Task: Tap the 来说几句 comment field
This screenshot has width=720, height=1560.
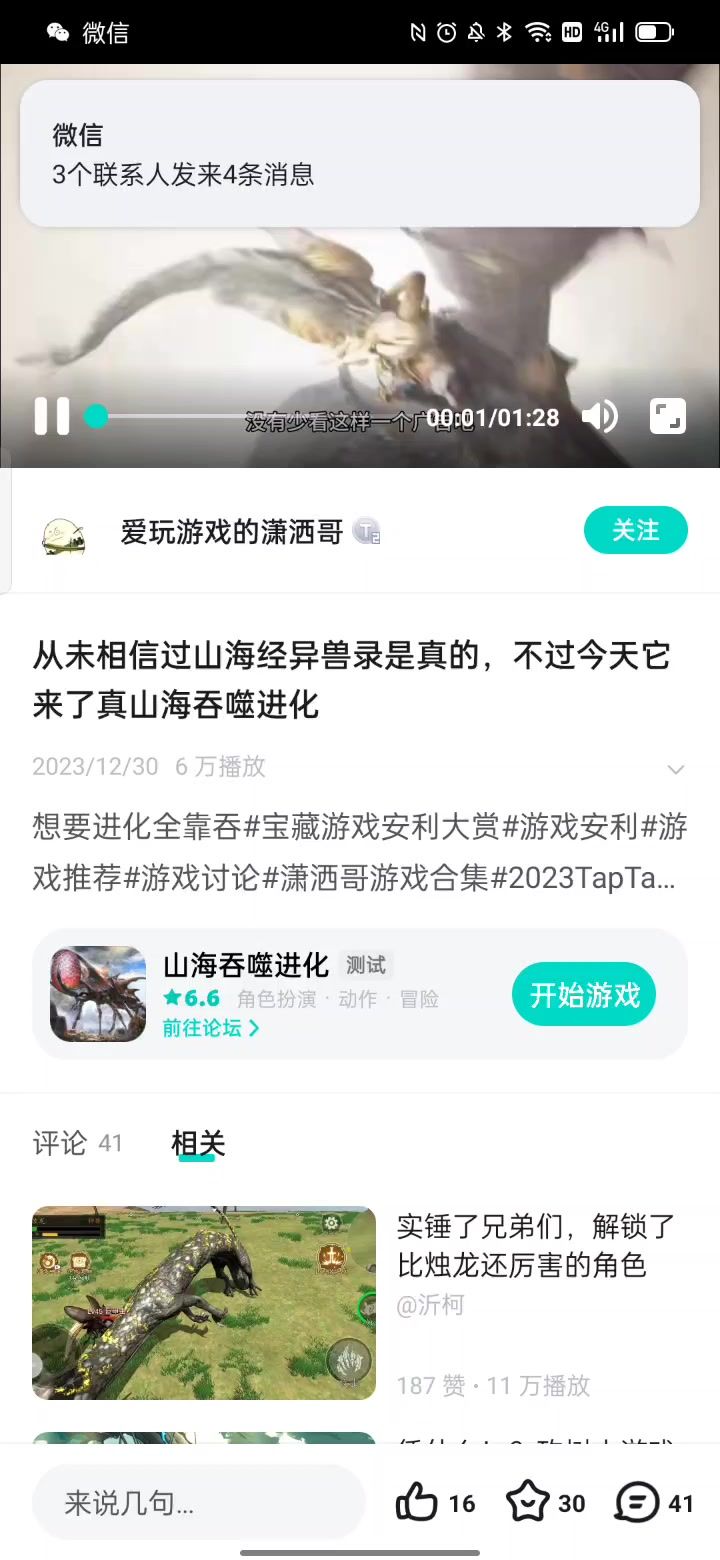Action: 198,1502
